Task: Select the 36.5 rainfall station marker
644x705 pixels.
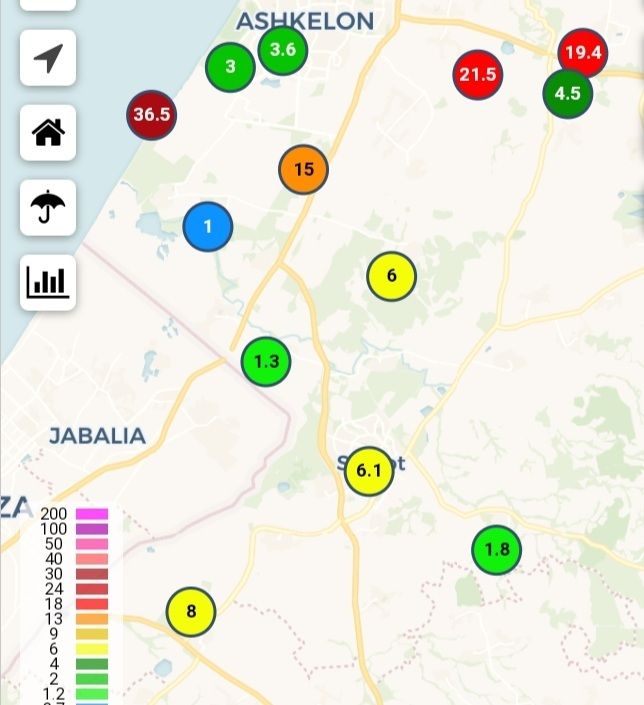Action: pyautogui.click(x=151, y=115)
